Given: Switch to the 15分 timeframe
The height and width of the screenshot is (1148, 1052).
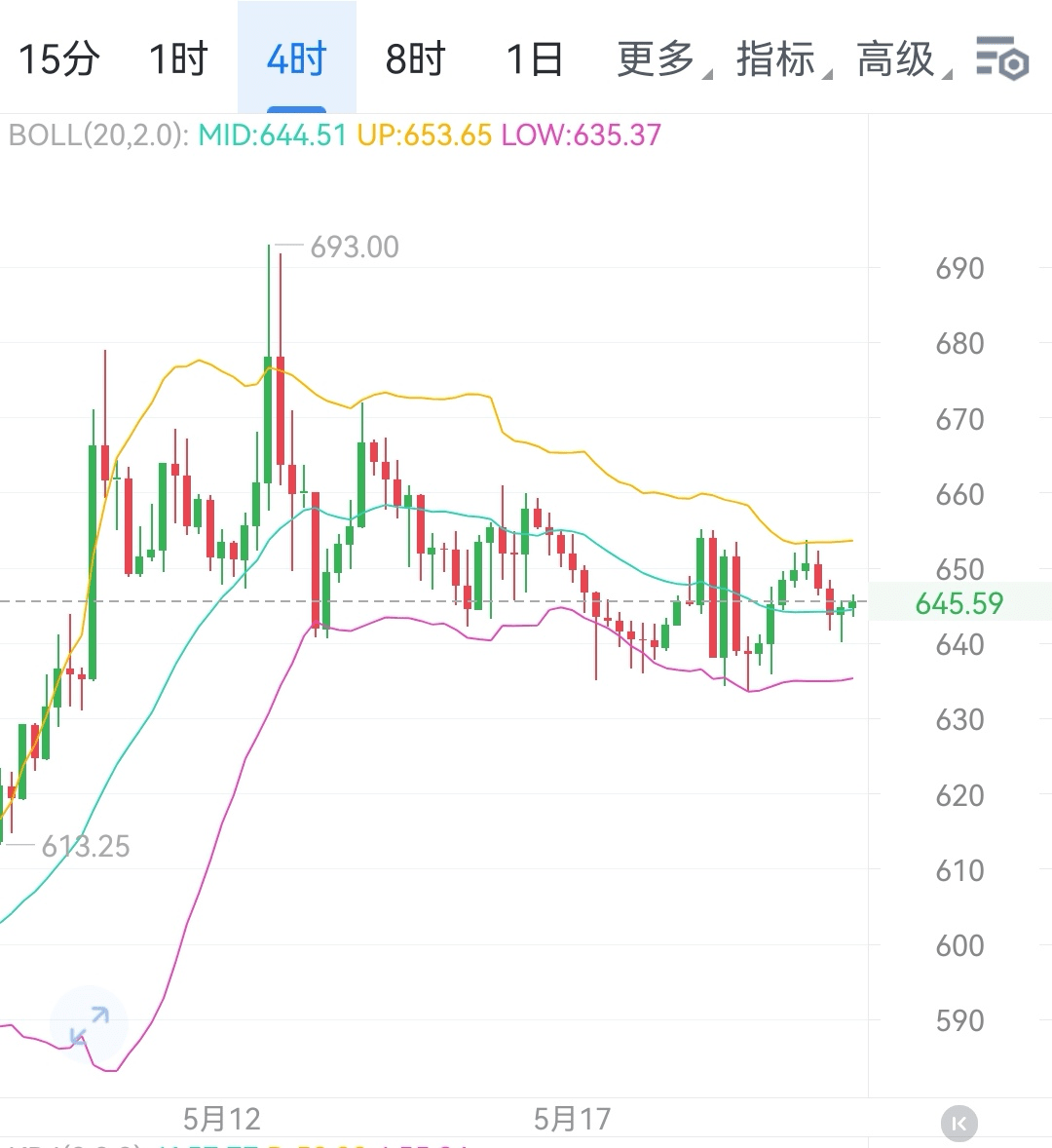Looking at the screenshot, I should point(58,59).
